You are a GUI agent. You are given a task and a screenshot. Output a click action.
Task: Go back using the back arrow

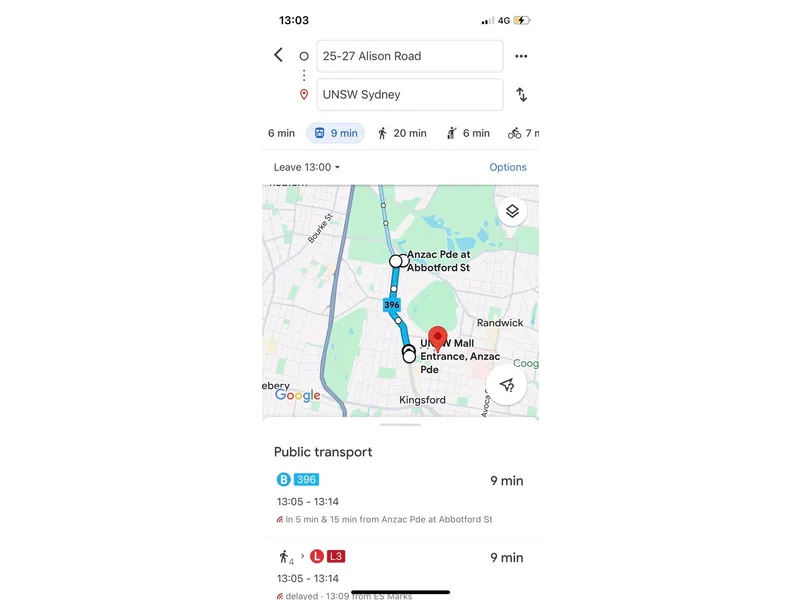coord(278,55)
